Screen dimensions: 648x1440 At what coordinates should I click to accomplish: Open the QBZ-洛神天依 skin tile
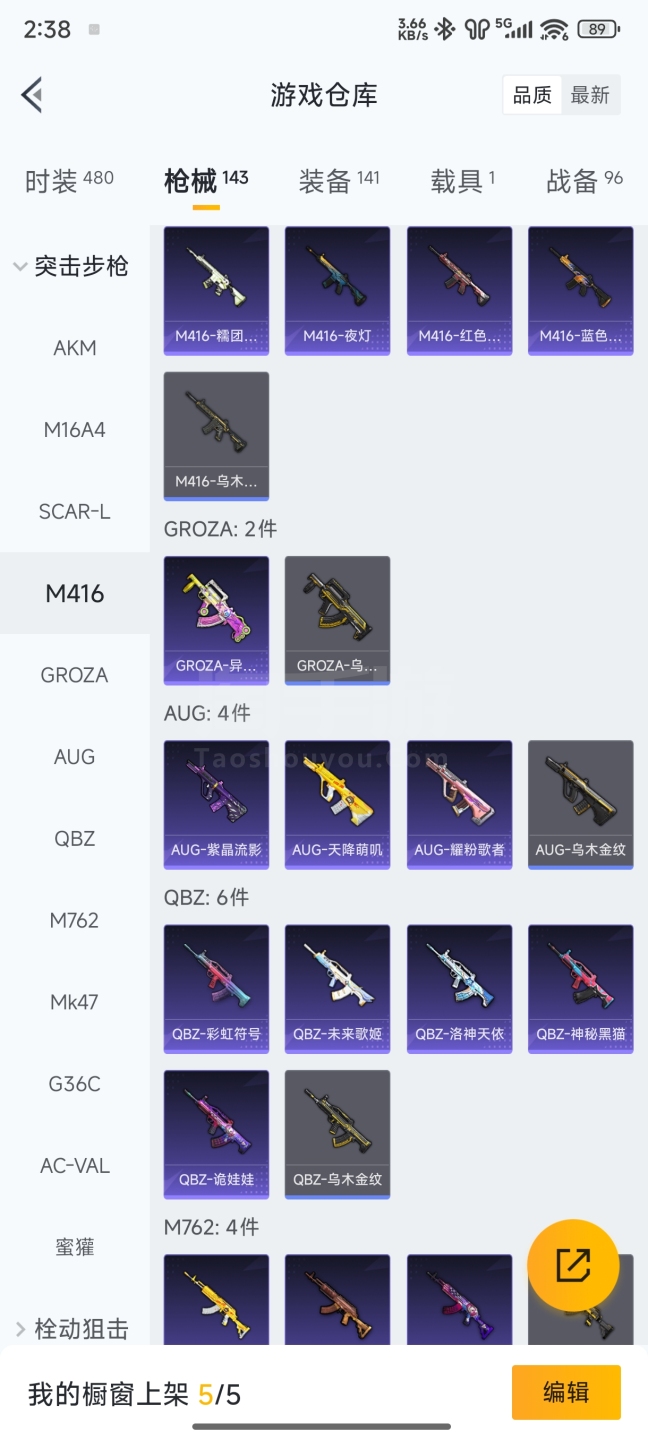pyautogui.click(x=459, y=989)
